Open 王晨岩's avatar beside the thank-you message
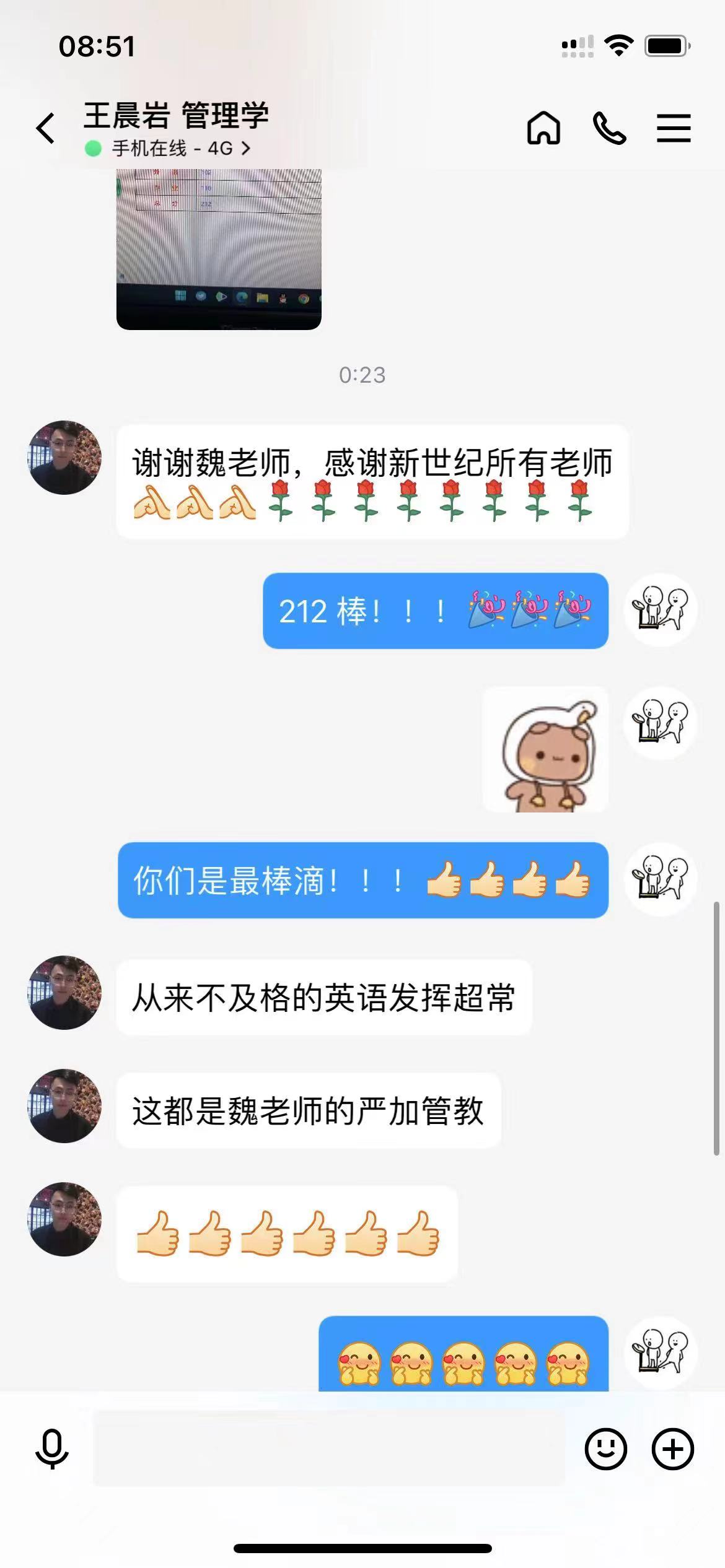The height and width of the screenshot is (1568, 725). 64,458
